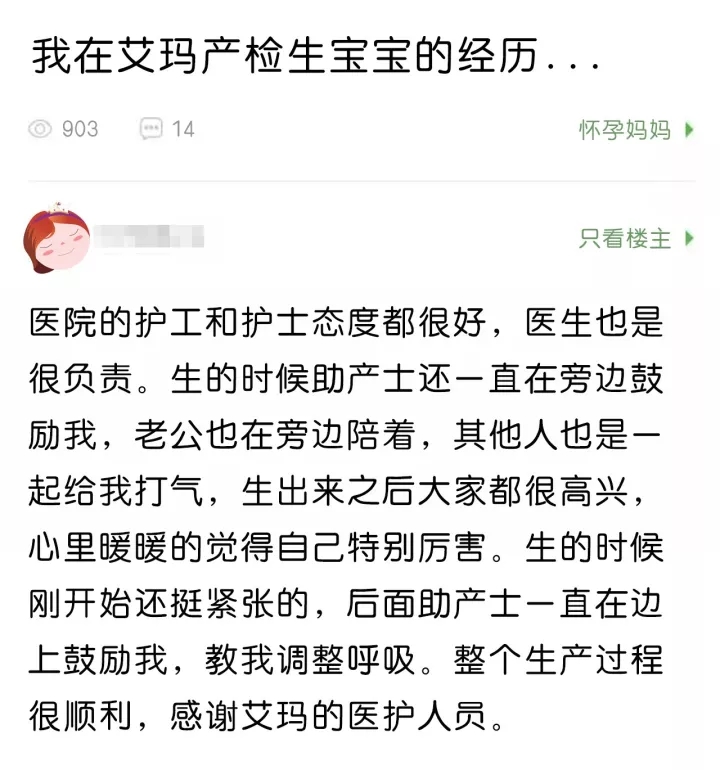Image resolution: width=720 pixels, height=770 pixels.
Task: Open the 怀孕妈妈 group link
Action: point(634,130)
